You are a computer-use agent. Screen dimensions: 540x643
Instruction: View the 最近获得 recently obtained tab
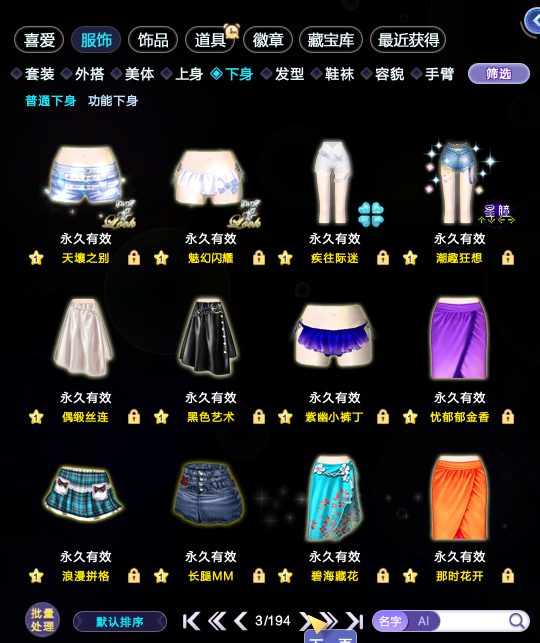408,40
